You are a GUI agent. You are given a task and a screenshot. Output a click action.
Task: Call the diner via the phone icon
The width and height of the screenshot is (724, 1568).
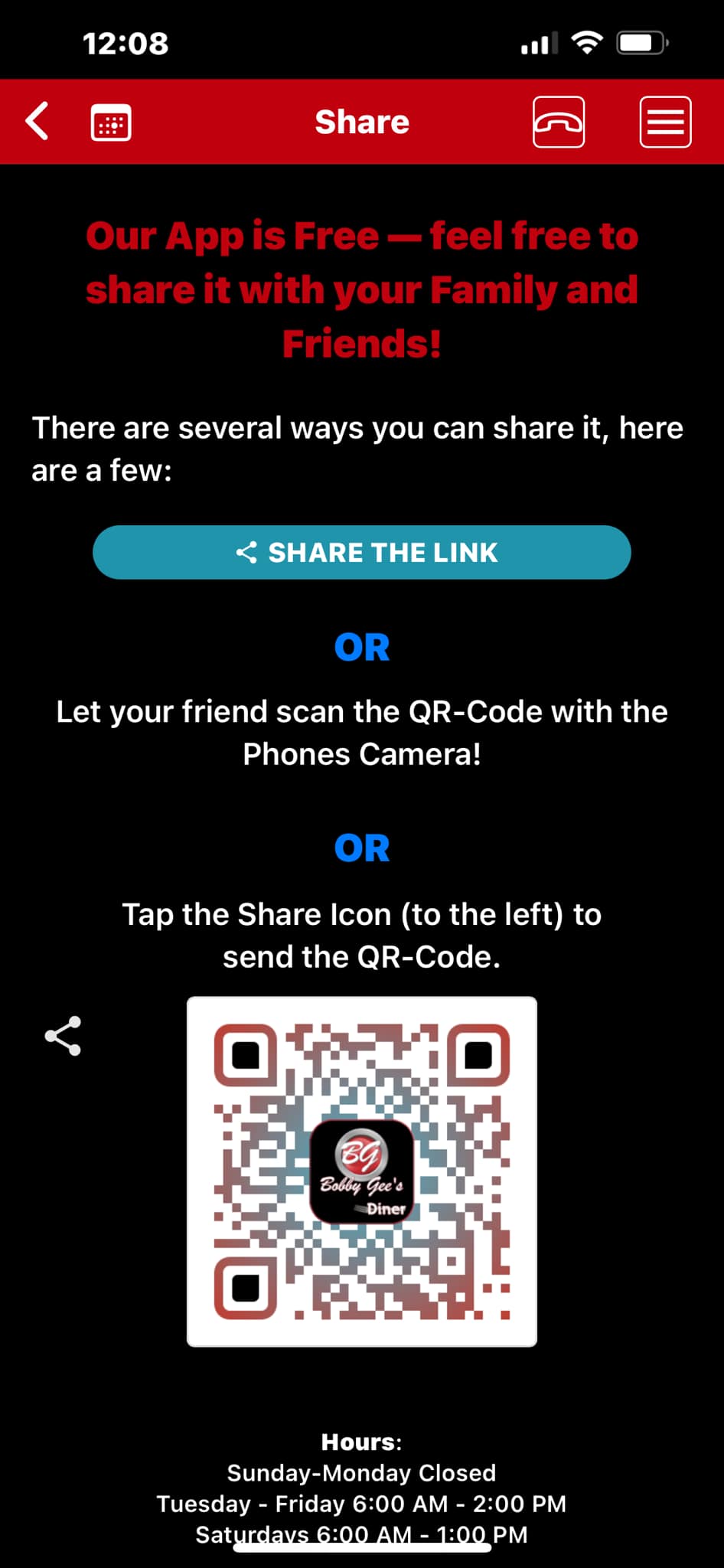[x=559, y=122]
